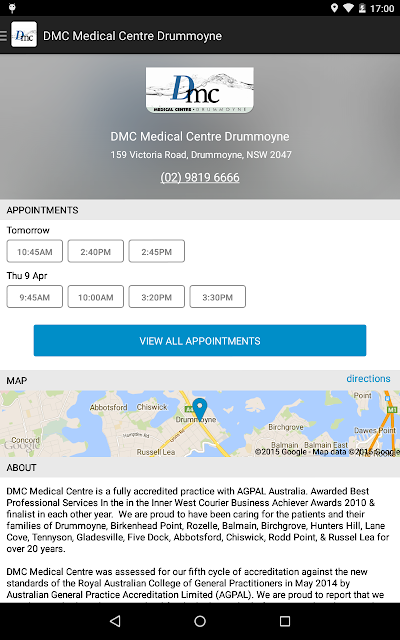Viewport: 400px width, 640px height.
Task: Get directions to the medical centre
Action: coord(368,379)
